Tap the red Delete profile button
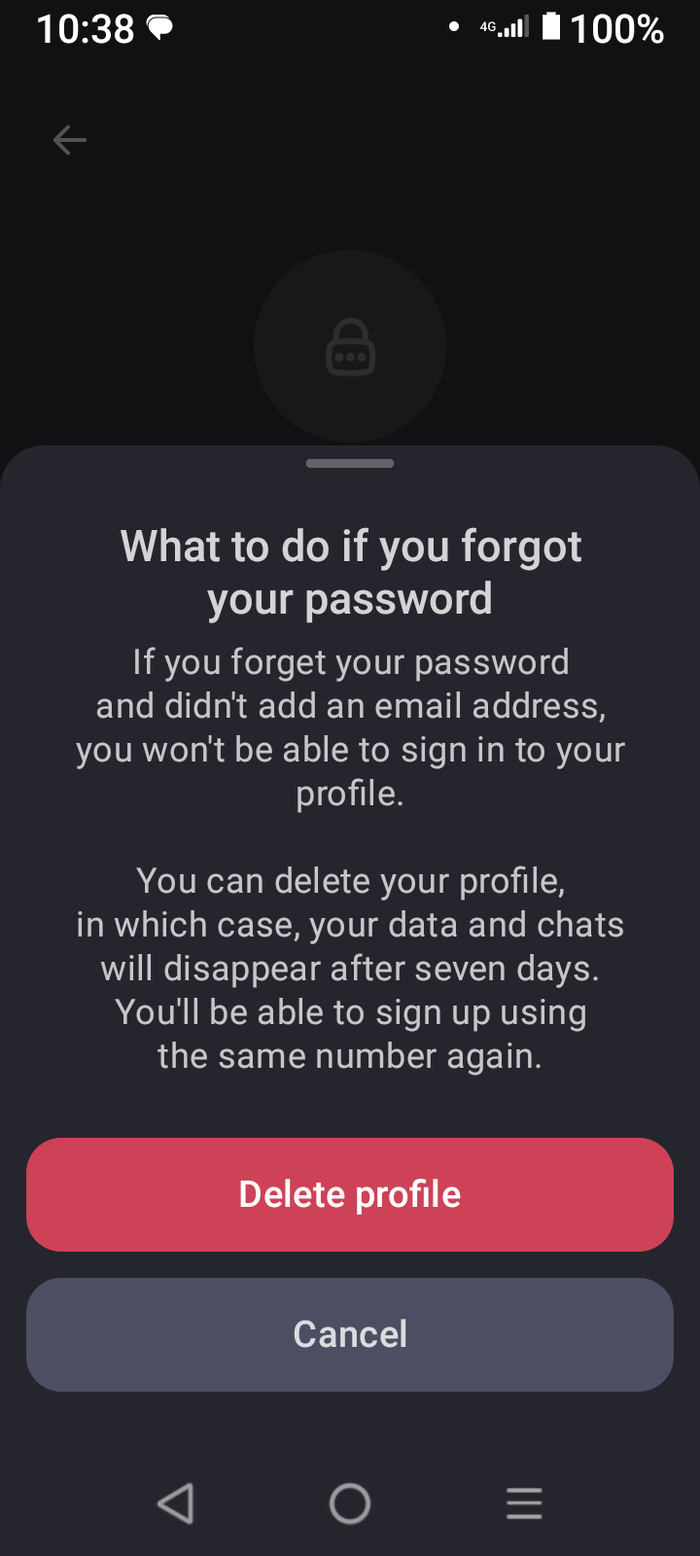Screen dimensions: 700x1556 tap(350, 1194)
